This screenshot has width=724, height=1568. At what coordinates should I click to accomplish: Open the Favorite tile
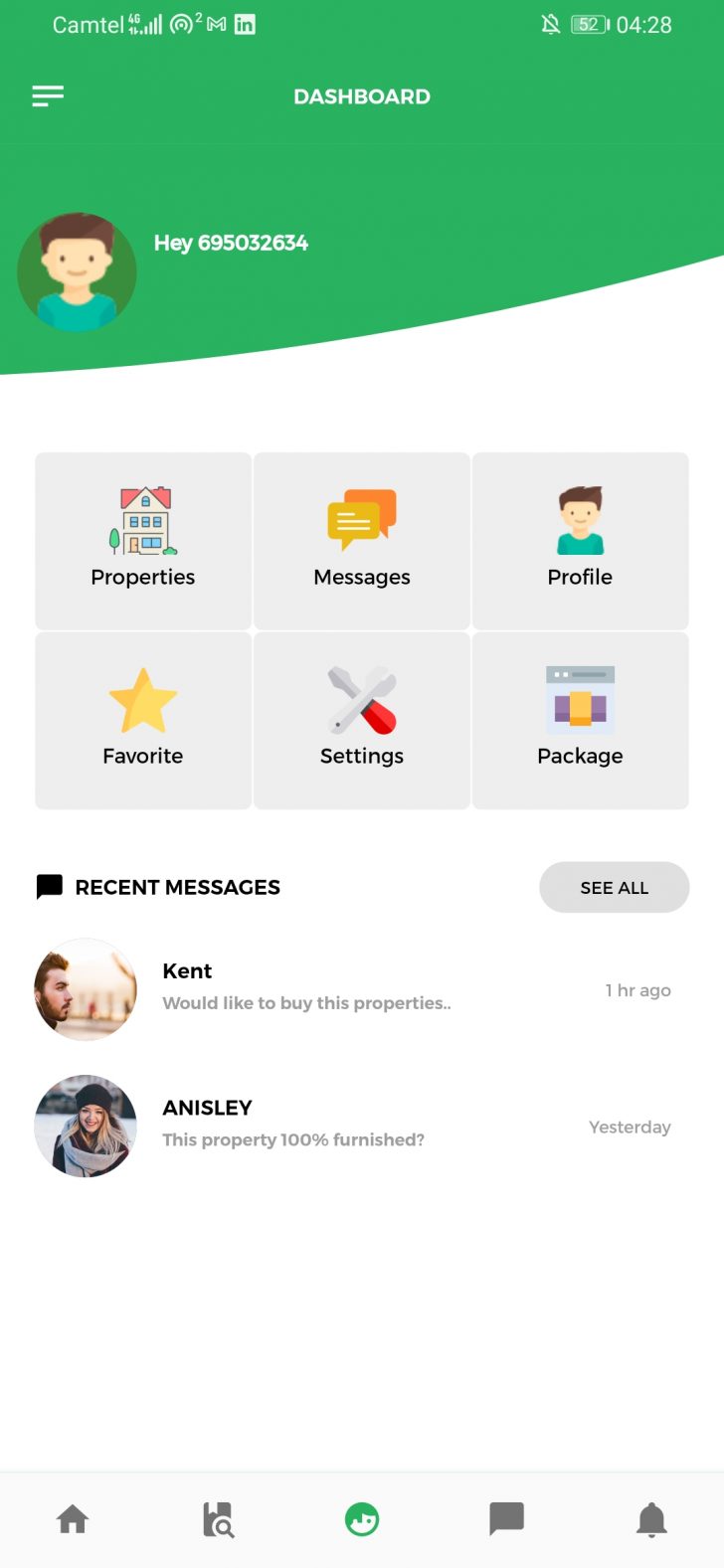[143, 720]
